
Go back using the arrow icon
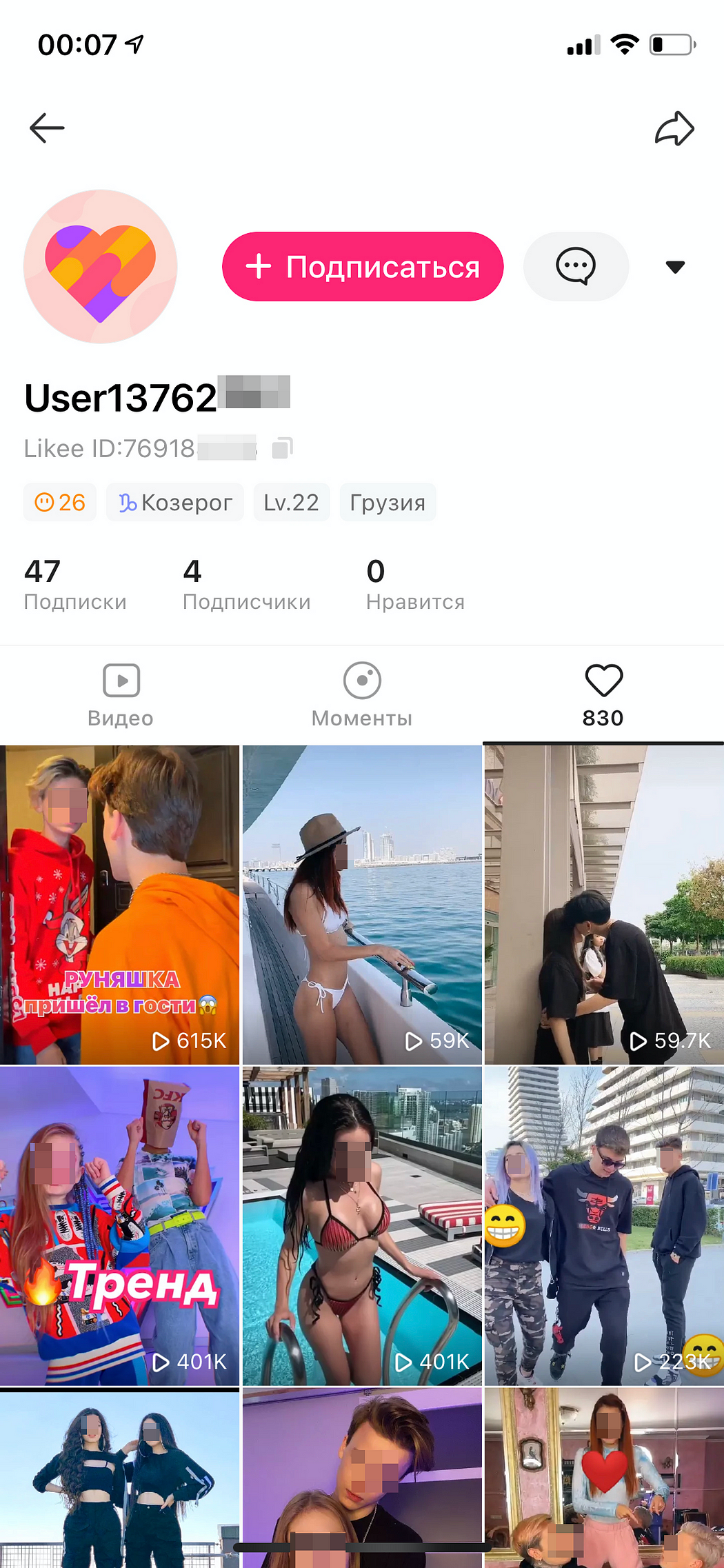(x=47, y=128)
